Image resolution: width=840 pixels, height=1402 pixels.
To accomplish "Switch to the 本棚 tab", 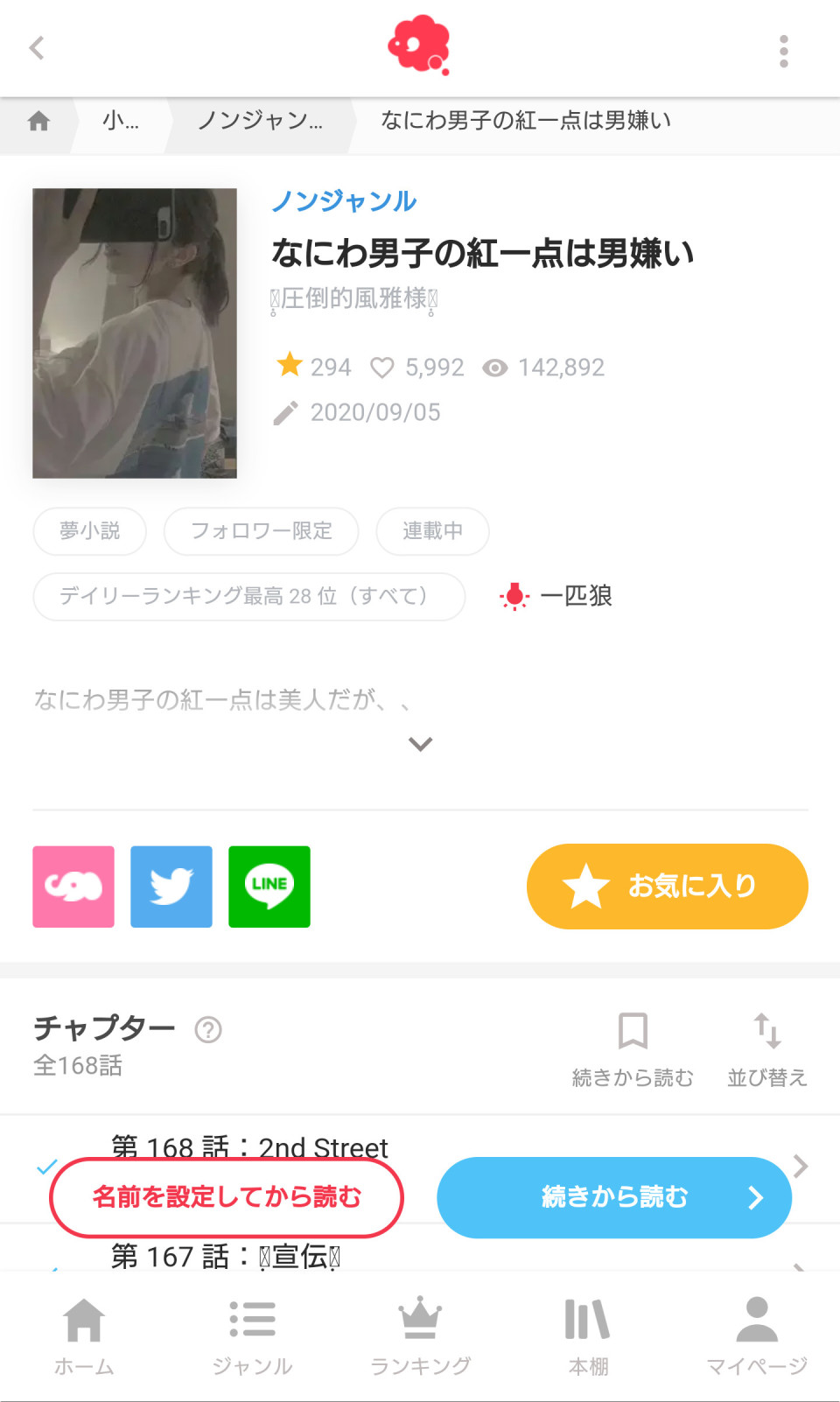I will click(x=588, y=1335).
